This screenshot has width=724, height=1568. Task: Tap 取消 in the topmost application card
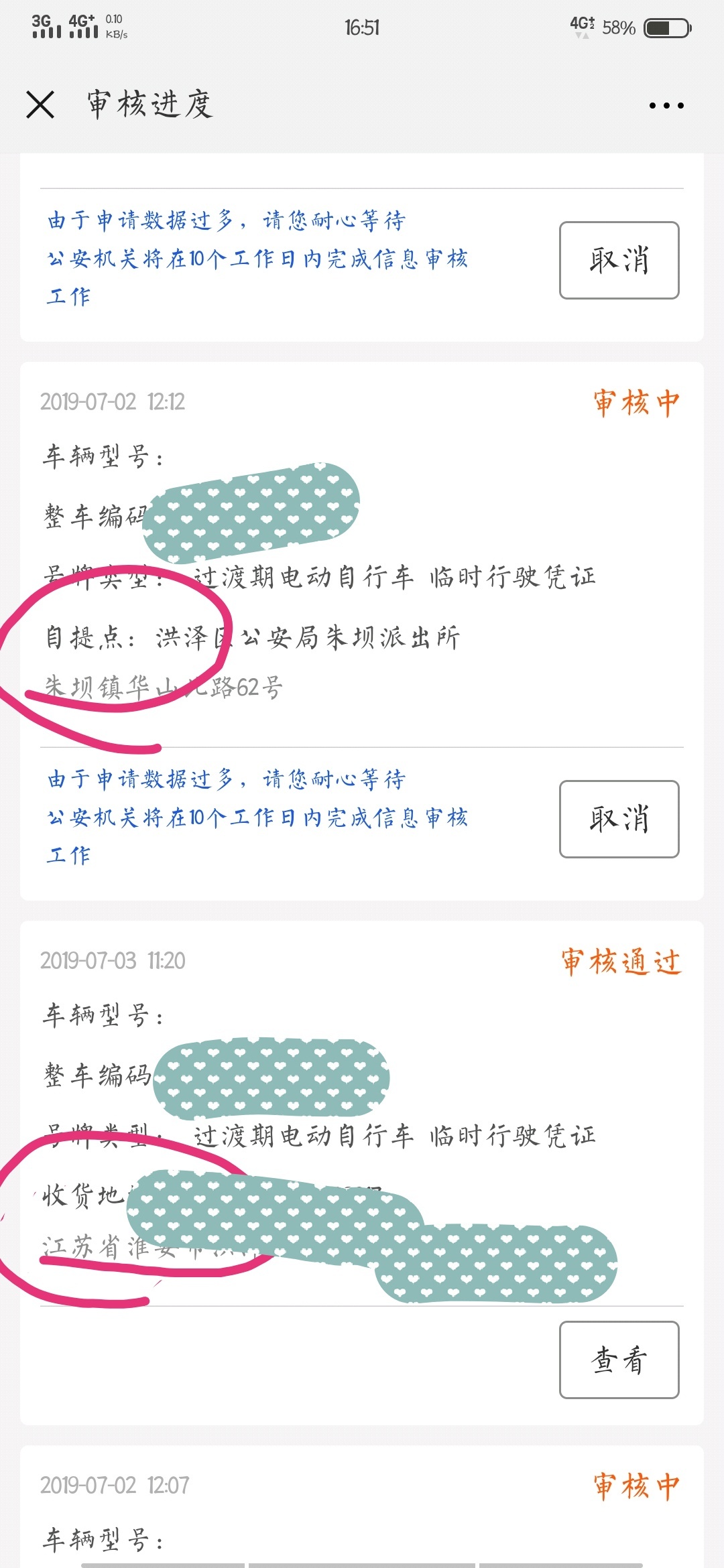(619, 260)
